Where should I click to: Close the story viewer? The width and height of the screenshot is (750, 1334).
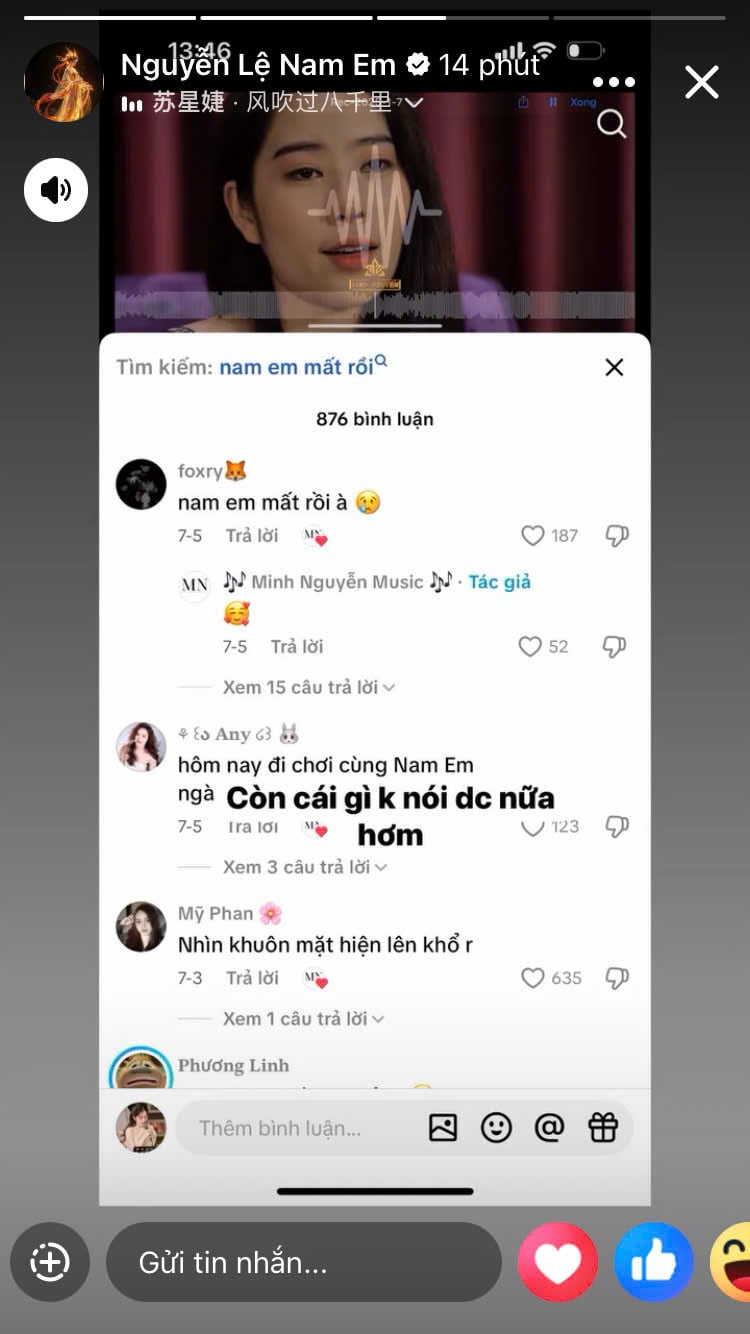point(701,82)
